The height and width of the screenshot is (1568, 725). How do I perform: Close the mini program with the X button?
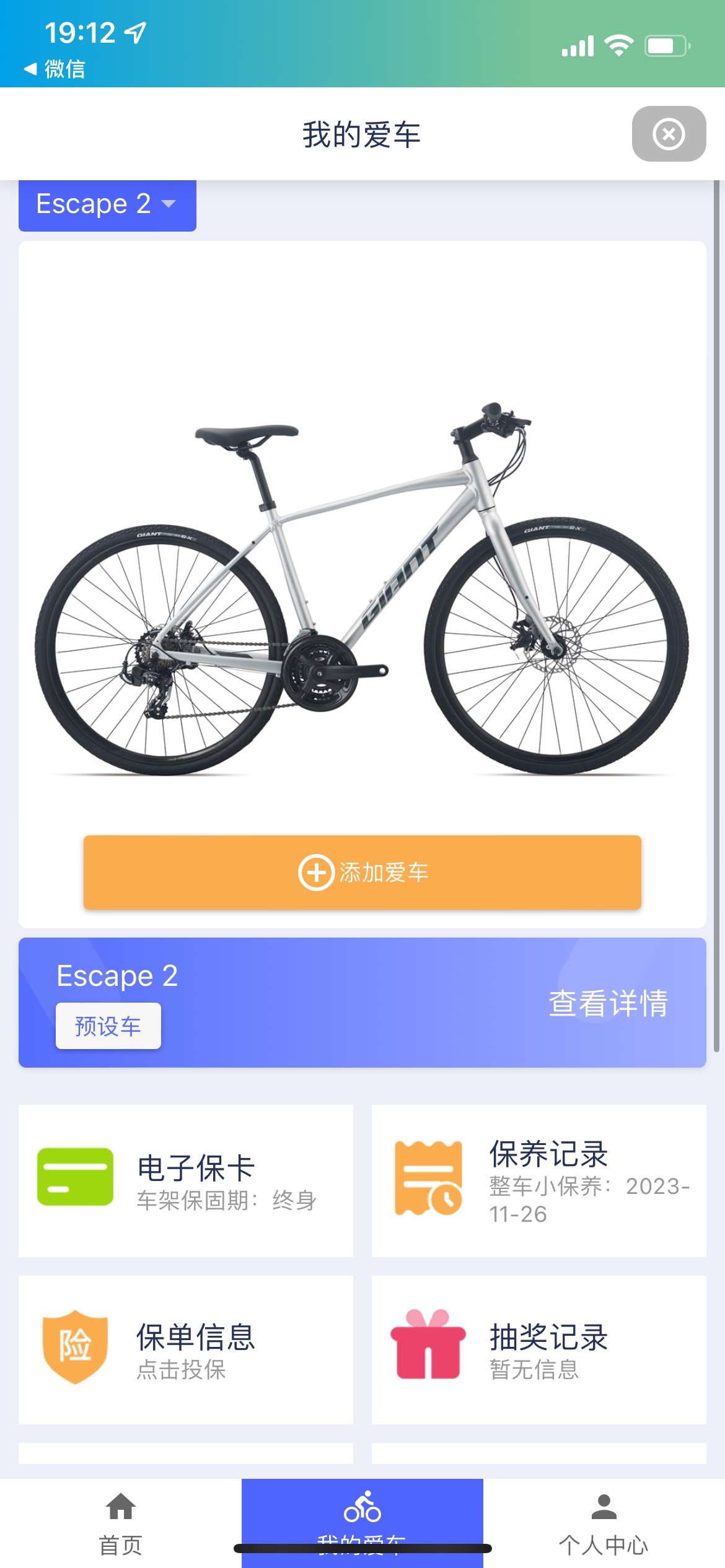[669, 134]
